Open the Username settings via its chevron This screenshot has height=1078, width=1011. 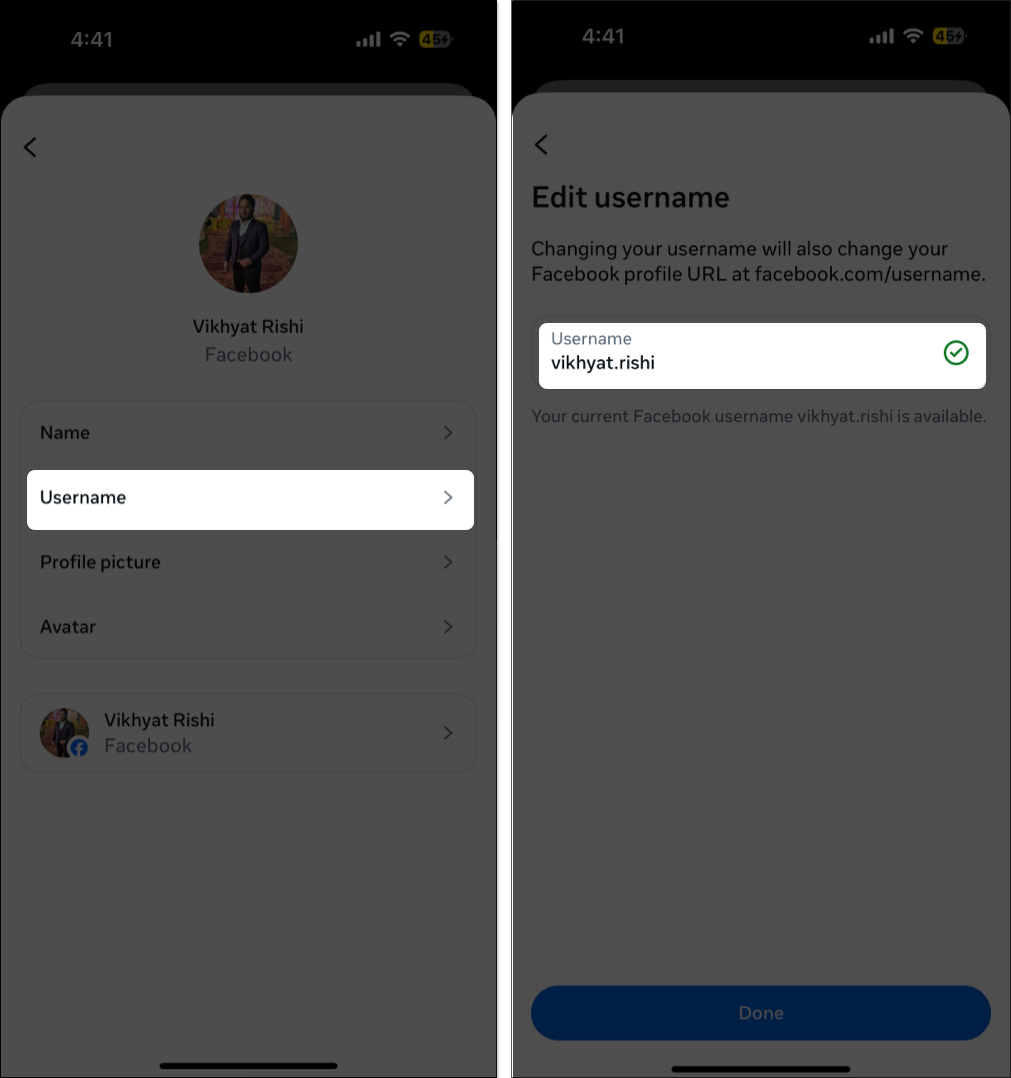(x=448, y=497)
